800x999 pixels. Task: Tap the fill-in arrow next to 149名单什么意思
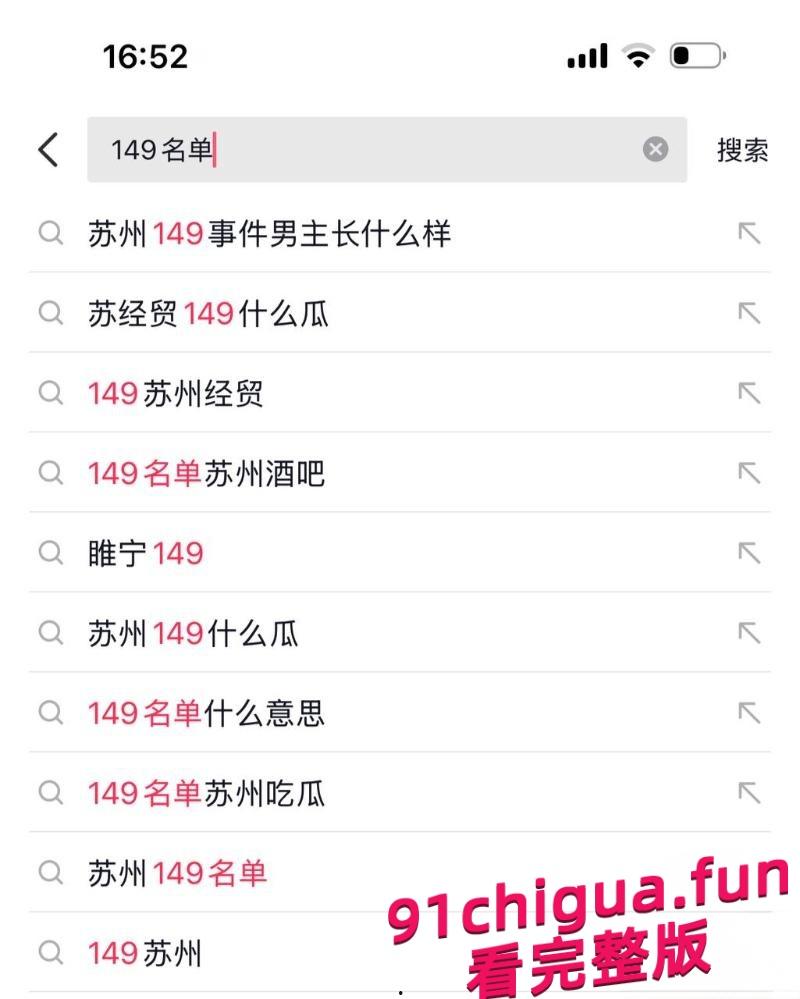point(749,713)
